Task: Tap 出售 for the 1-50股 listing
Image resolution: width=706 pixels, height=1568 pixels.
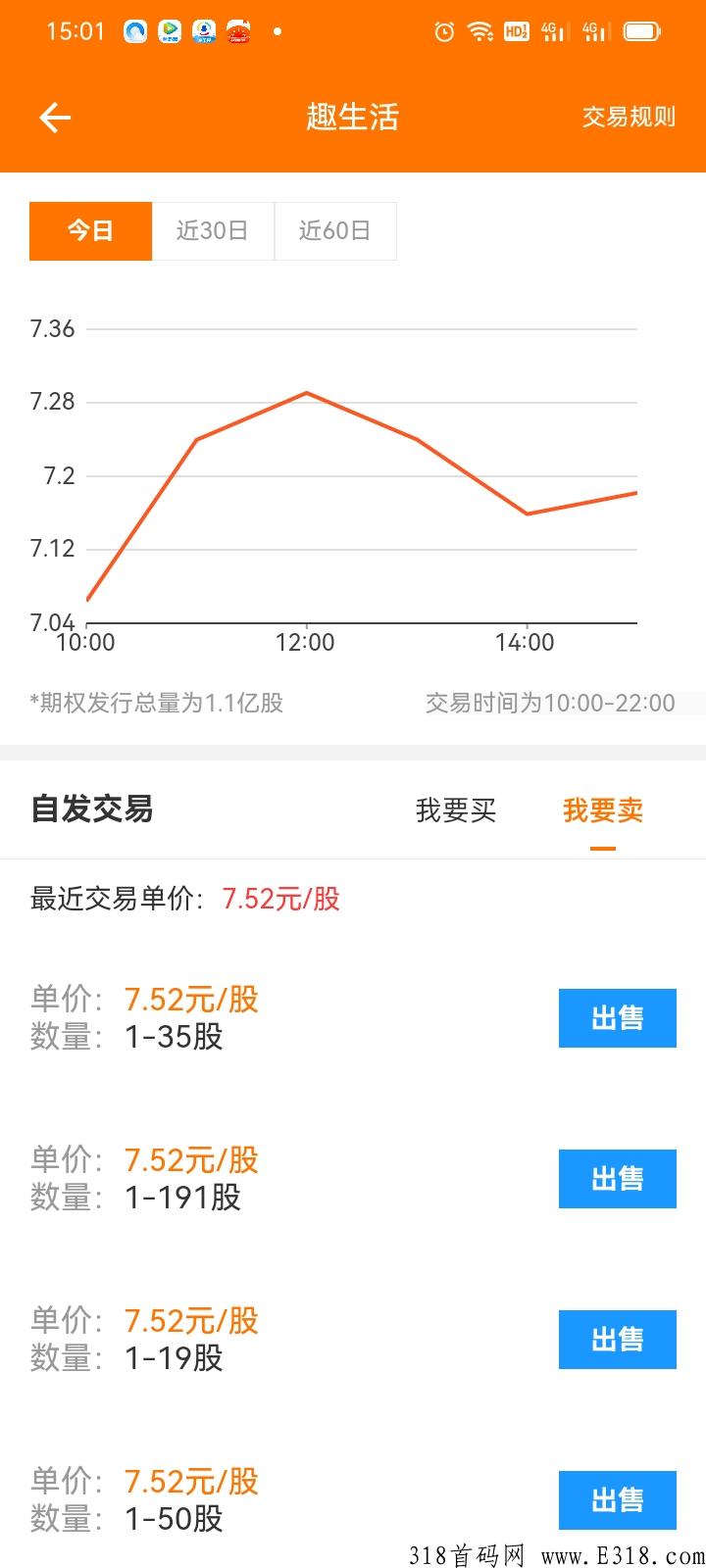Action: [617, 1499]
